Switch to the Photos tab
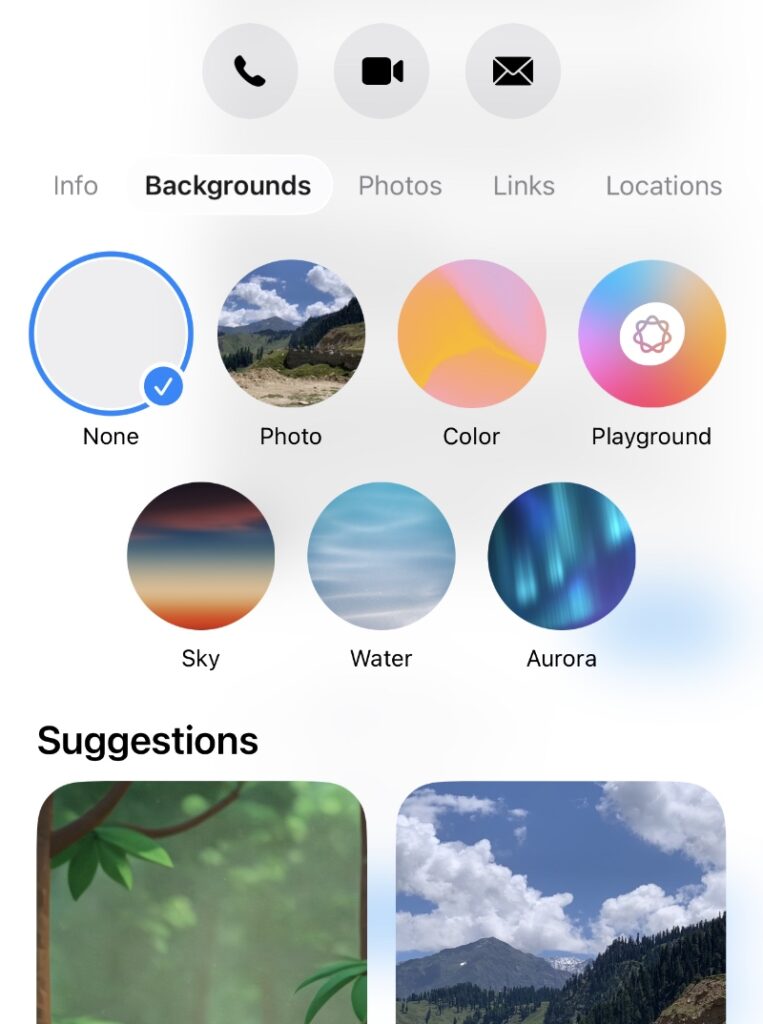The image size is (763, 1024). click(400, 186)
